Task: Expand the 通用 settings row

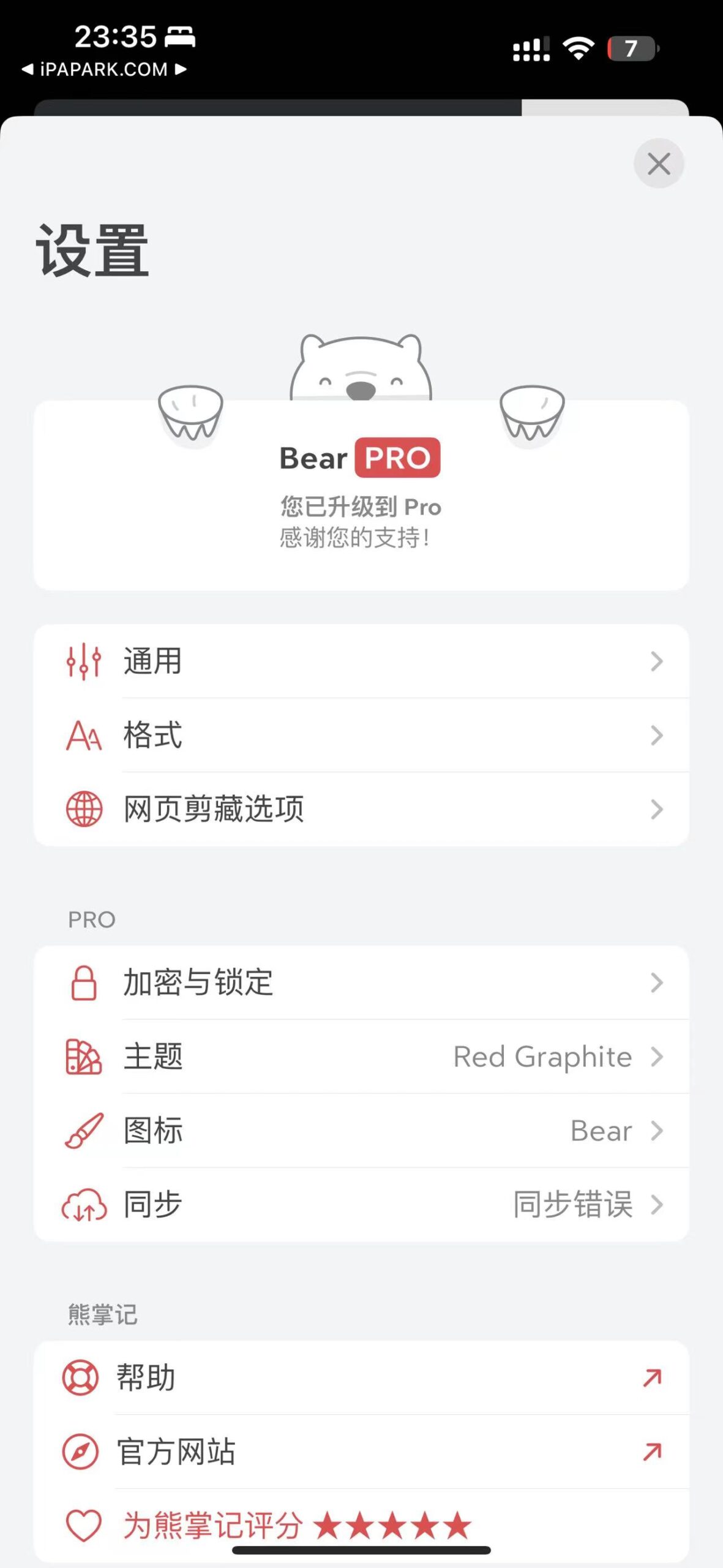Action: (361, 661)
